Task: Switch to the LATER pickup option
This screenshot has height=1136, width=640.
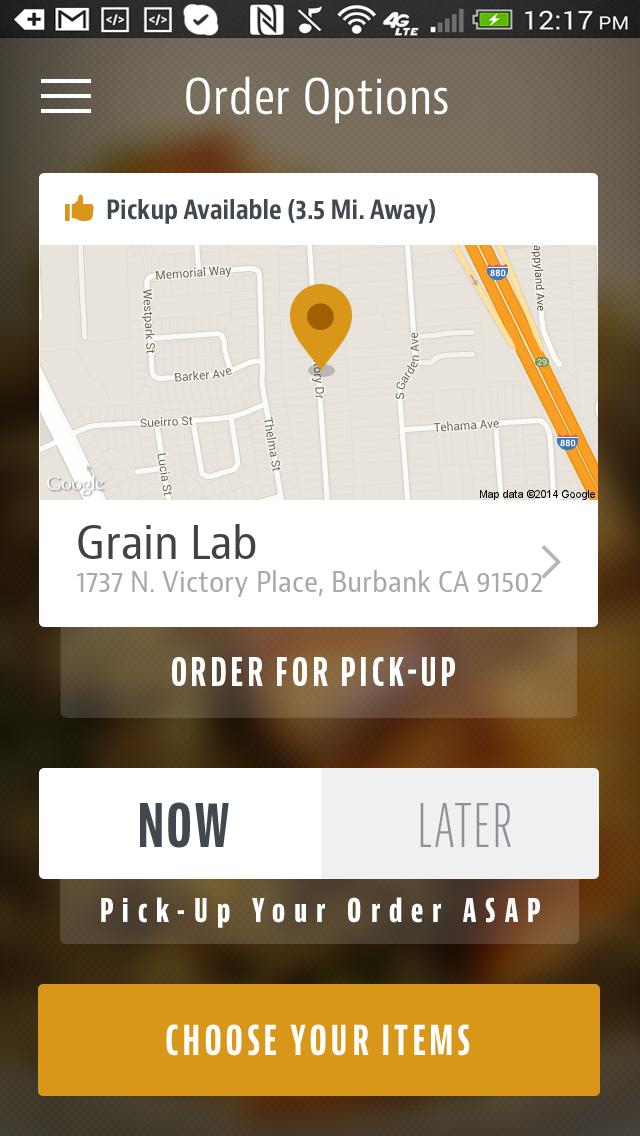Action: tap(461, 824)
